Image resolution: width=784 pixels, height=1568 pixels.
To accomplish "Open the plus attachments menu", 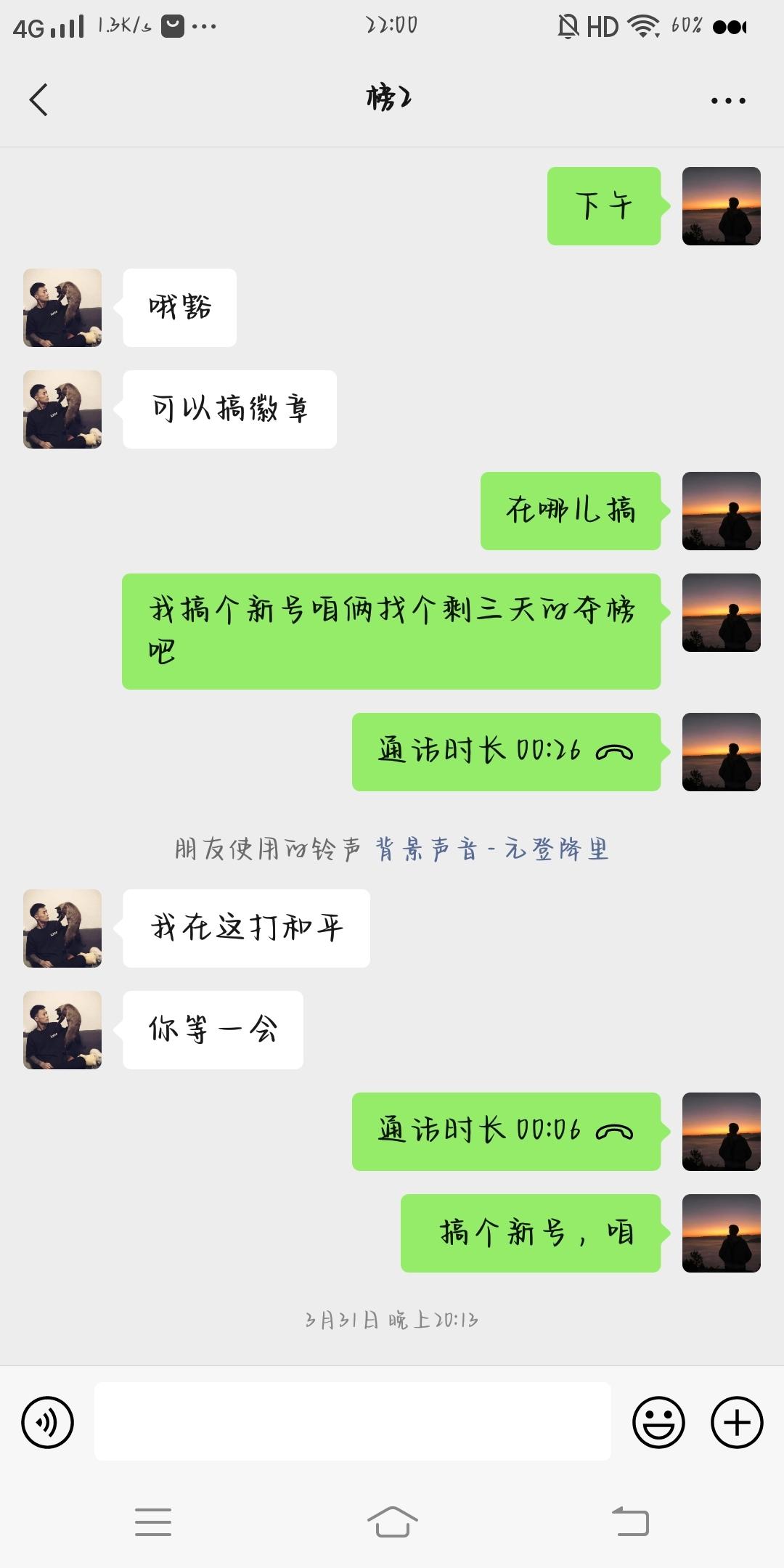I will (x=737, y=1422).
